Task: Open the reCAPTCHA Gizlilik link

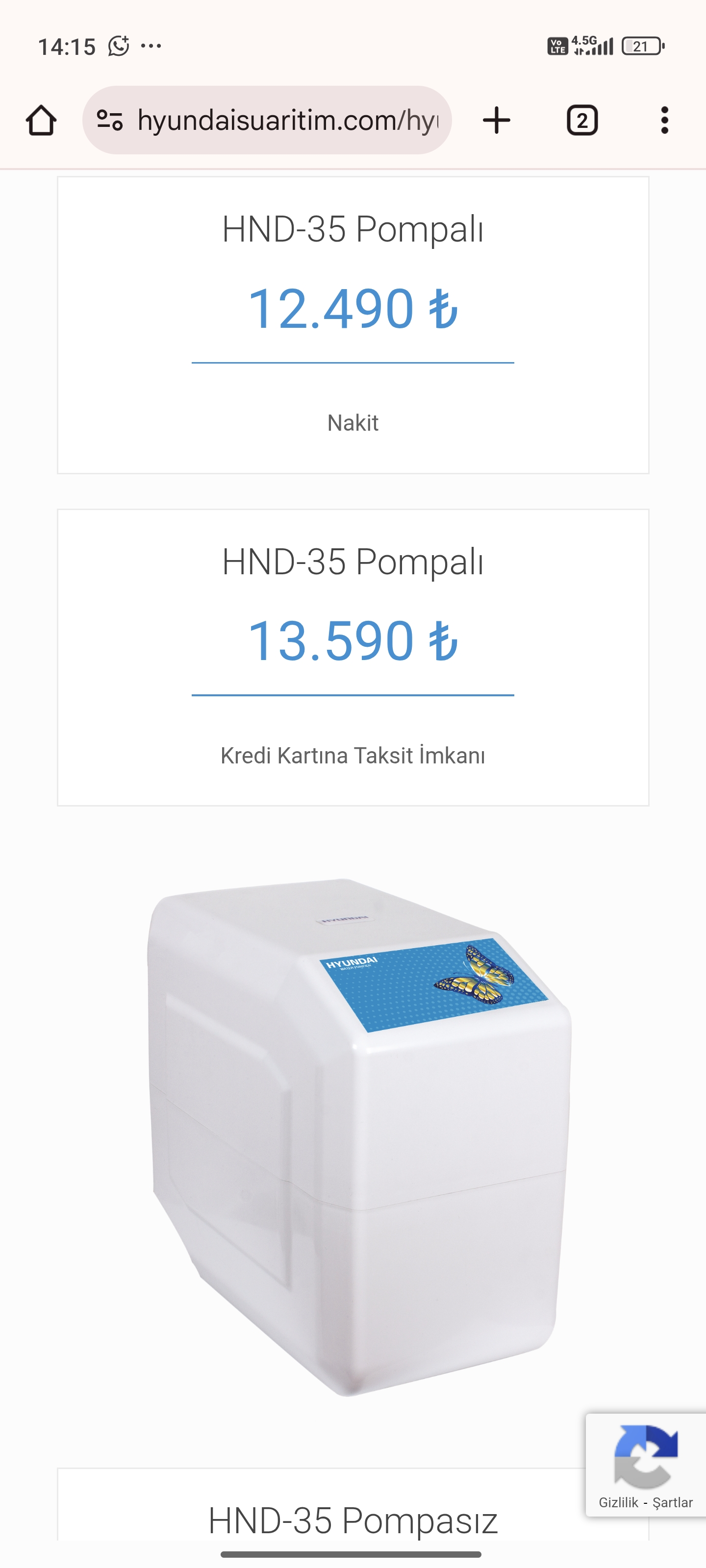Action: click(x=618, y=1502)
